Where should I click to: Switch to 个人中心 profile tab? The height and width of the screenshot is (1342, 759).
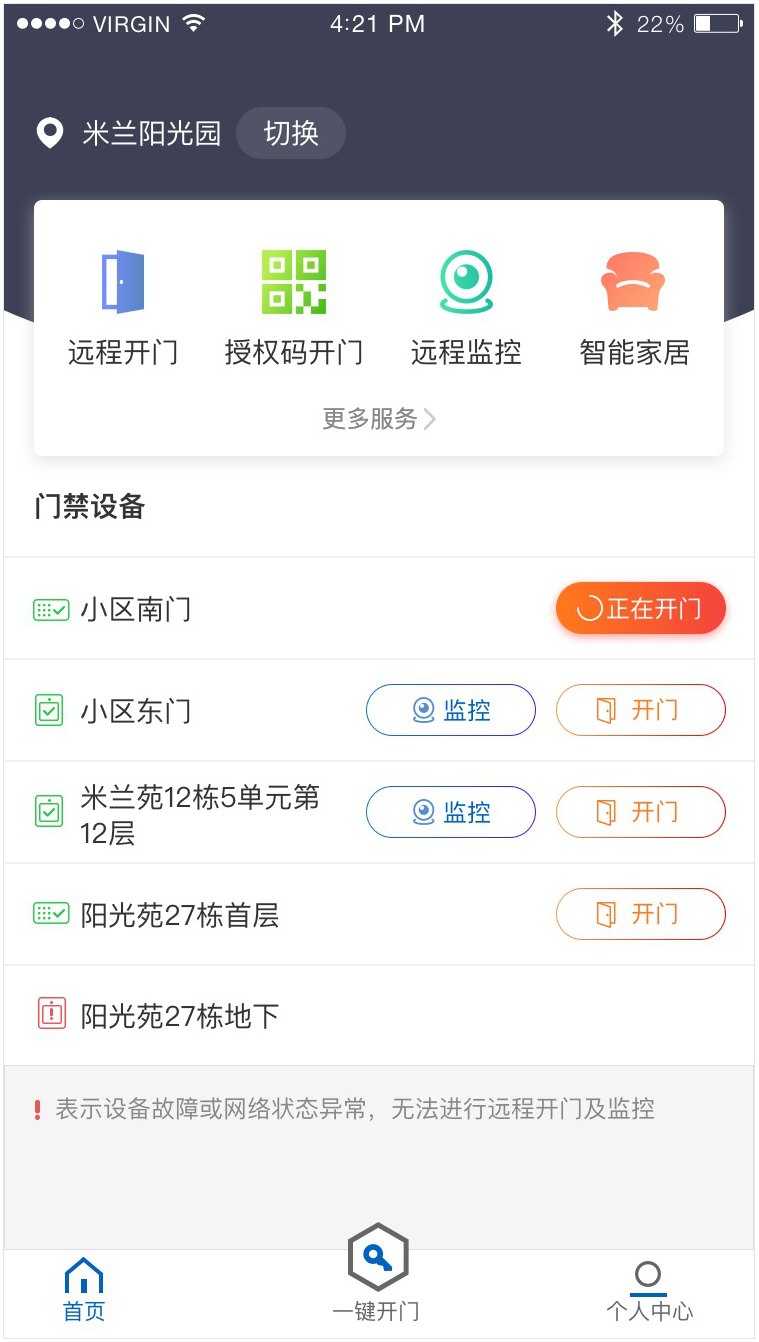pos(649,1290)
